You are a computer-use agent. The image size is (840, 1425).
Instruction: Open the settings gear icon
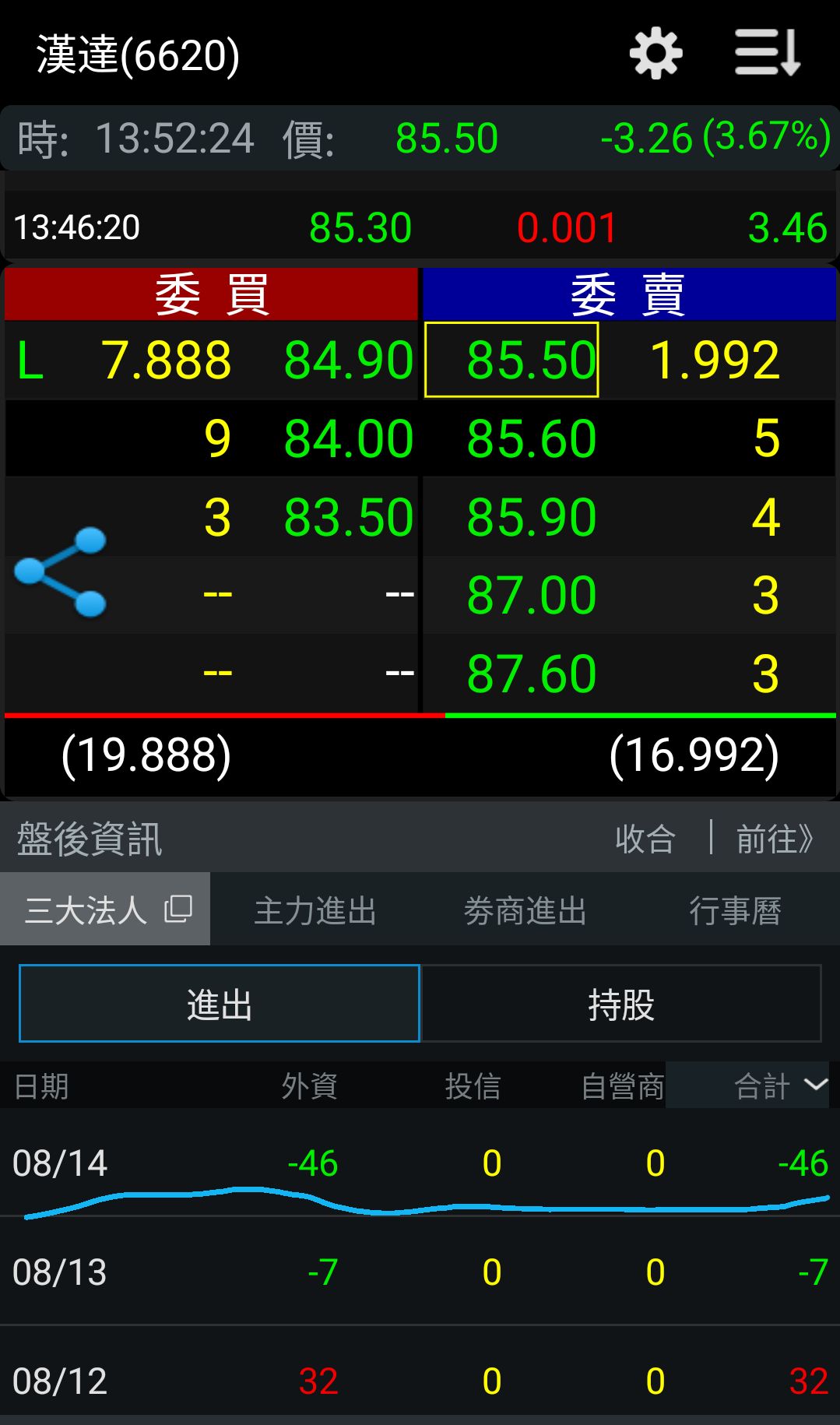point(655,54)
